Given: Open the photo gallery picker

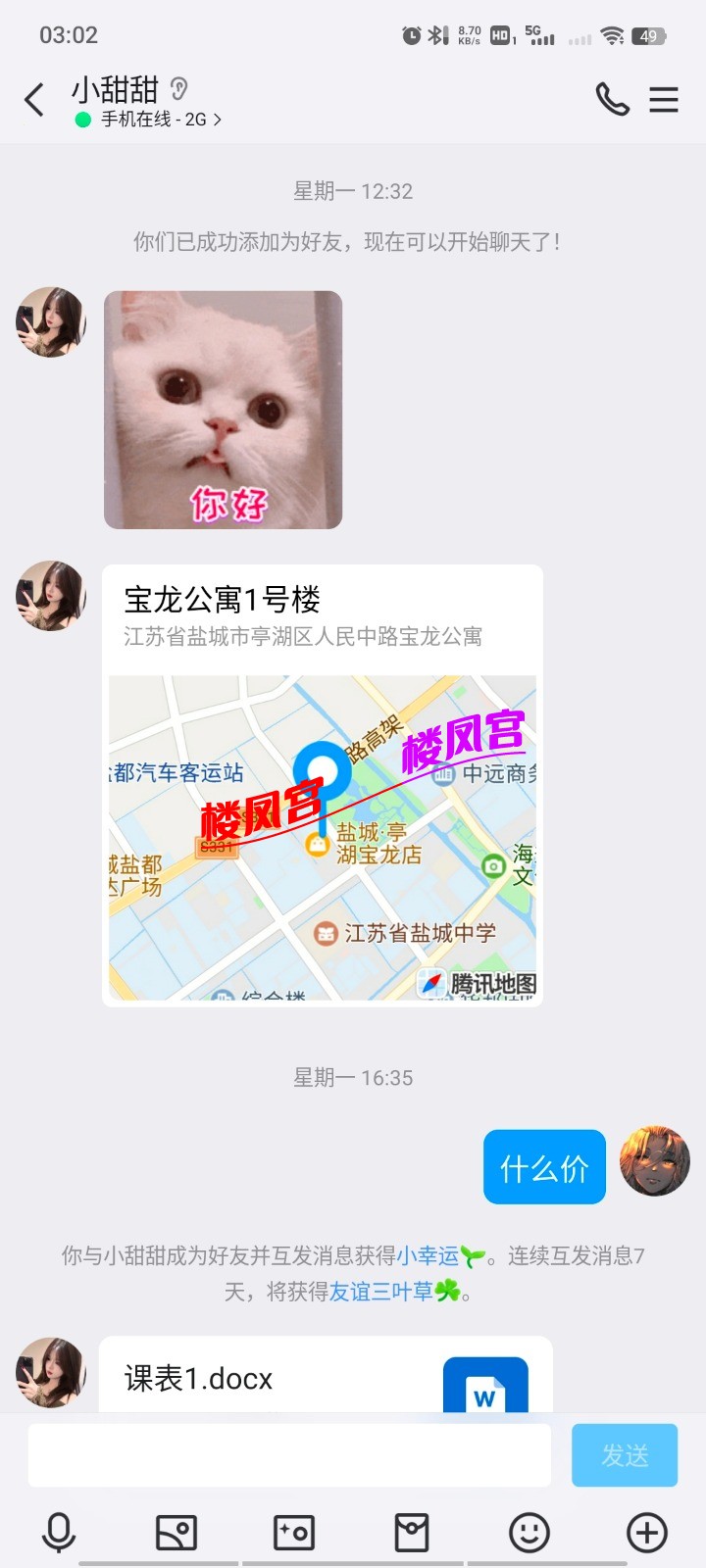Looking at the screenshot, I should (176, 1532).
